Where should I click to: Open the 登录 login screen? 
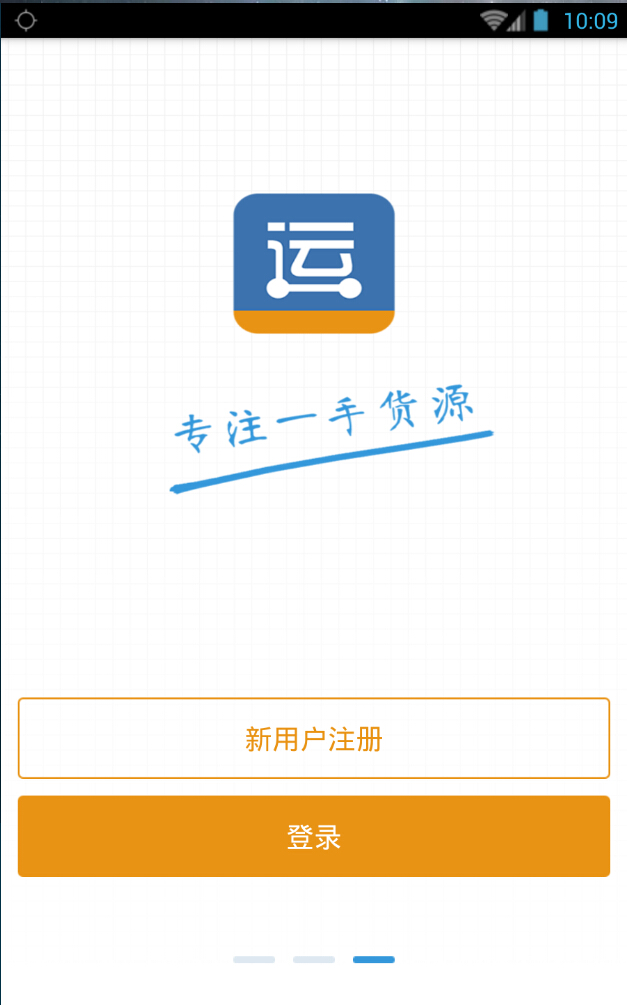313,836
